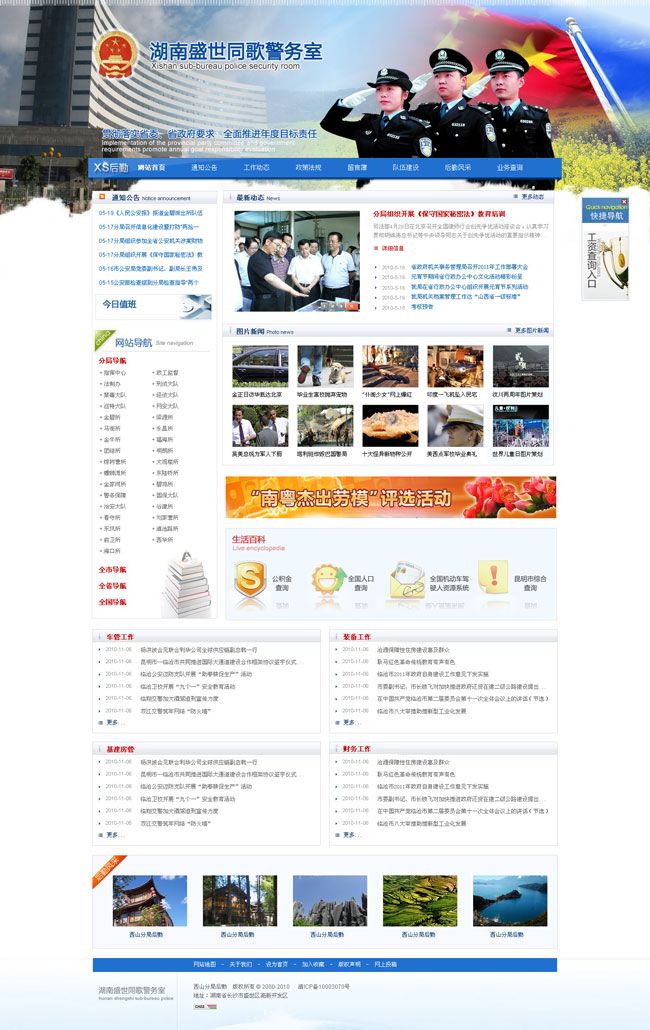
Task: Select 全市导航 in site navigation
Action: pyautogui.click(x=112, y=570)
